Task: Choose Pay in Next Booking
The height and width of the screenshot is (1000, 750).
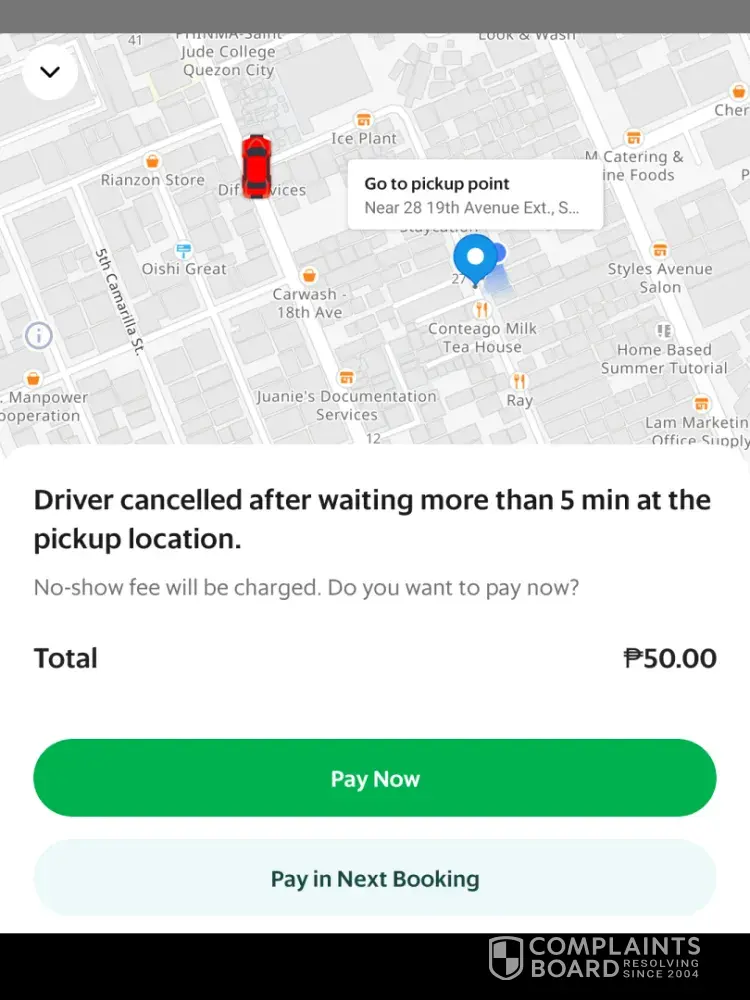Action: [x=375, y=878]
